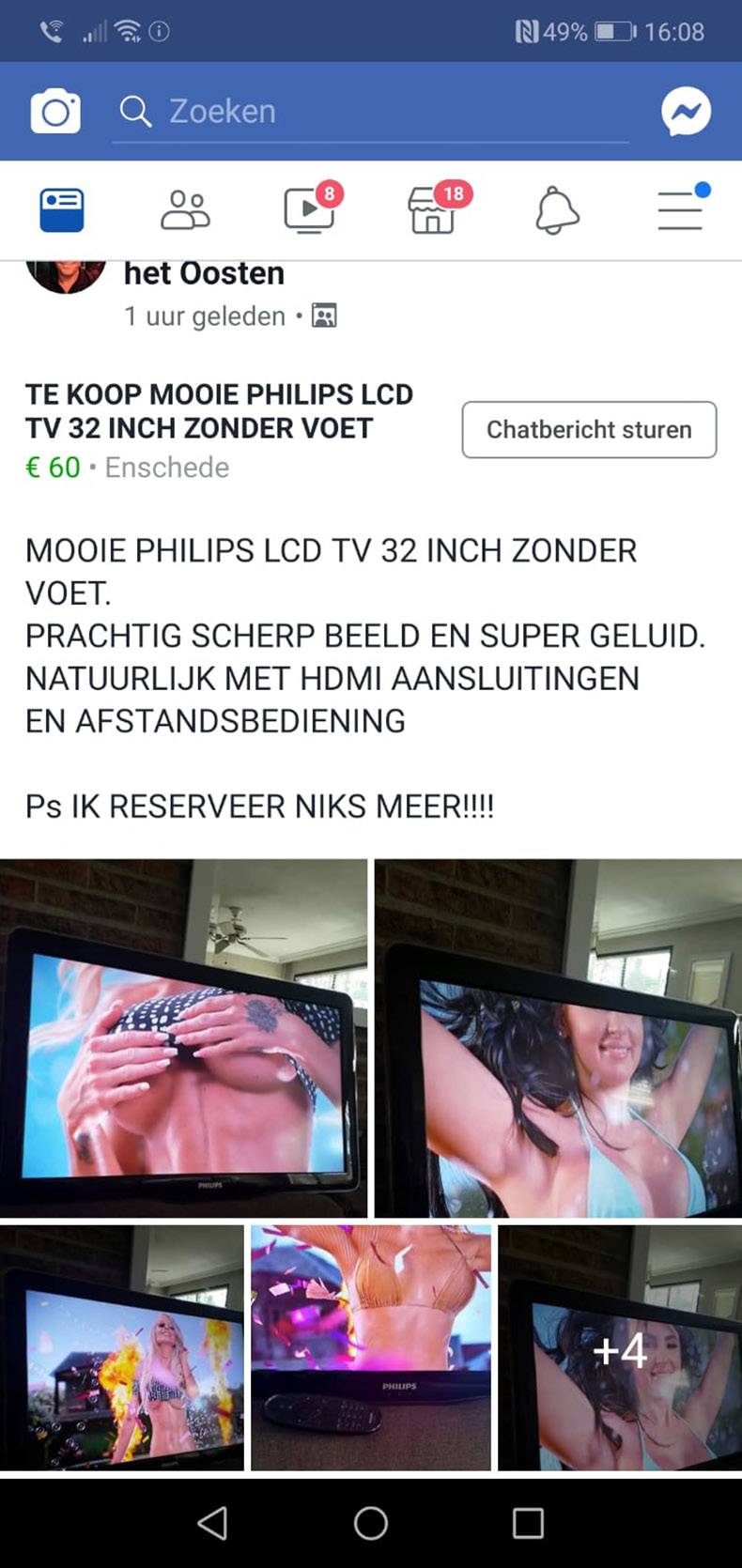
Task: Open the photo with the remote control
Action: (371, 1347)
